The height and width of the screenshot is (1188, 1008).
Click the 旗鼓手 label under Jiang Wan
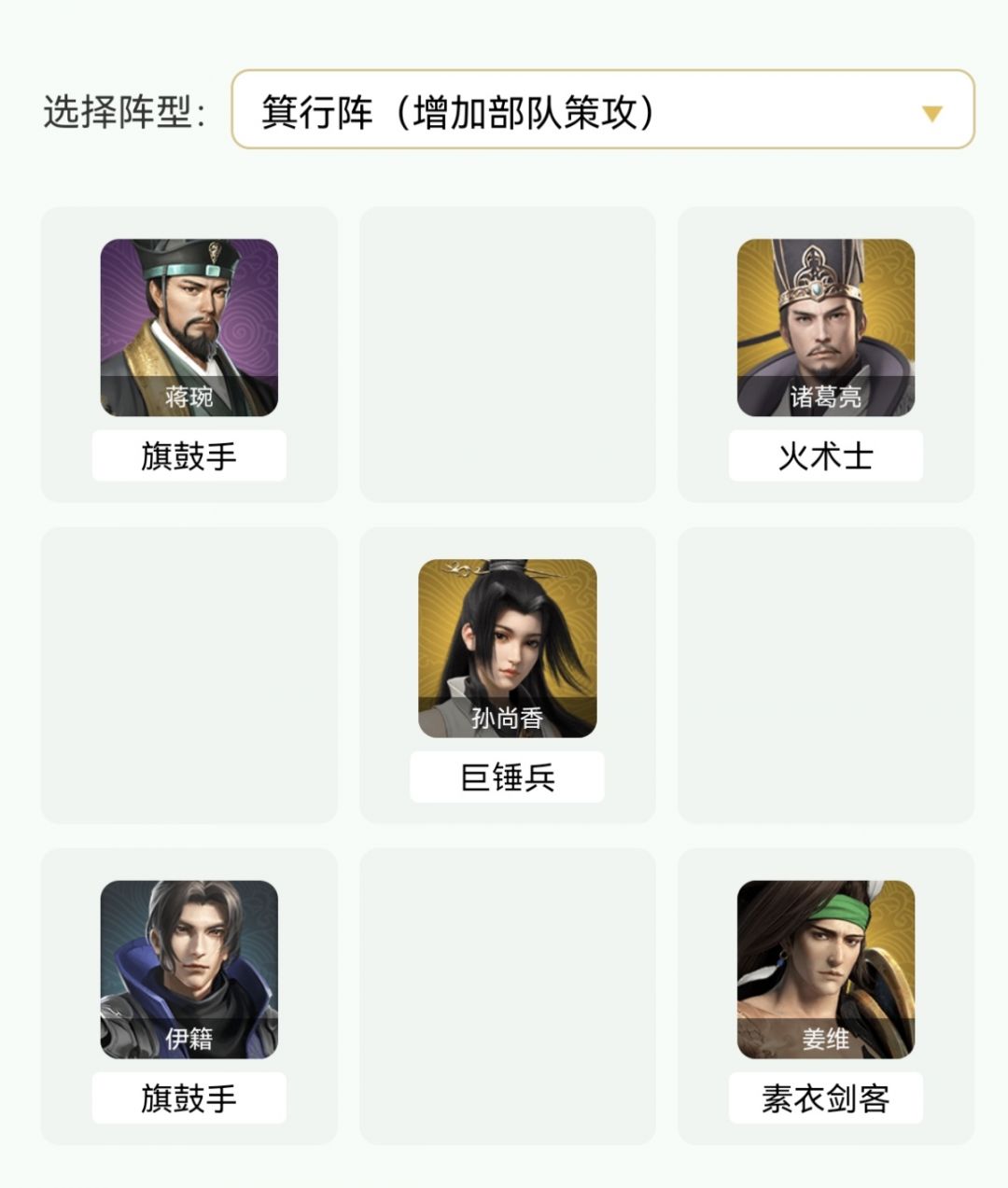pos(187,454)
